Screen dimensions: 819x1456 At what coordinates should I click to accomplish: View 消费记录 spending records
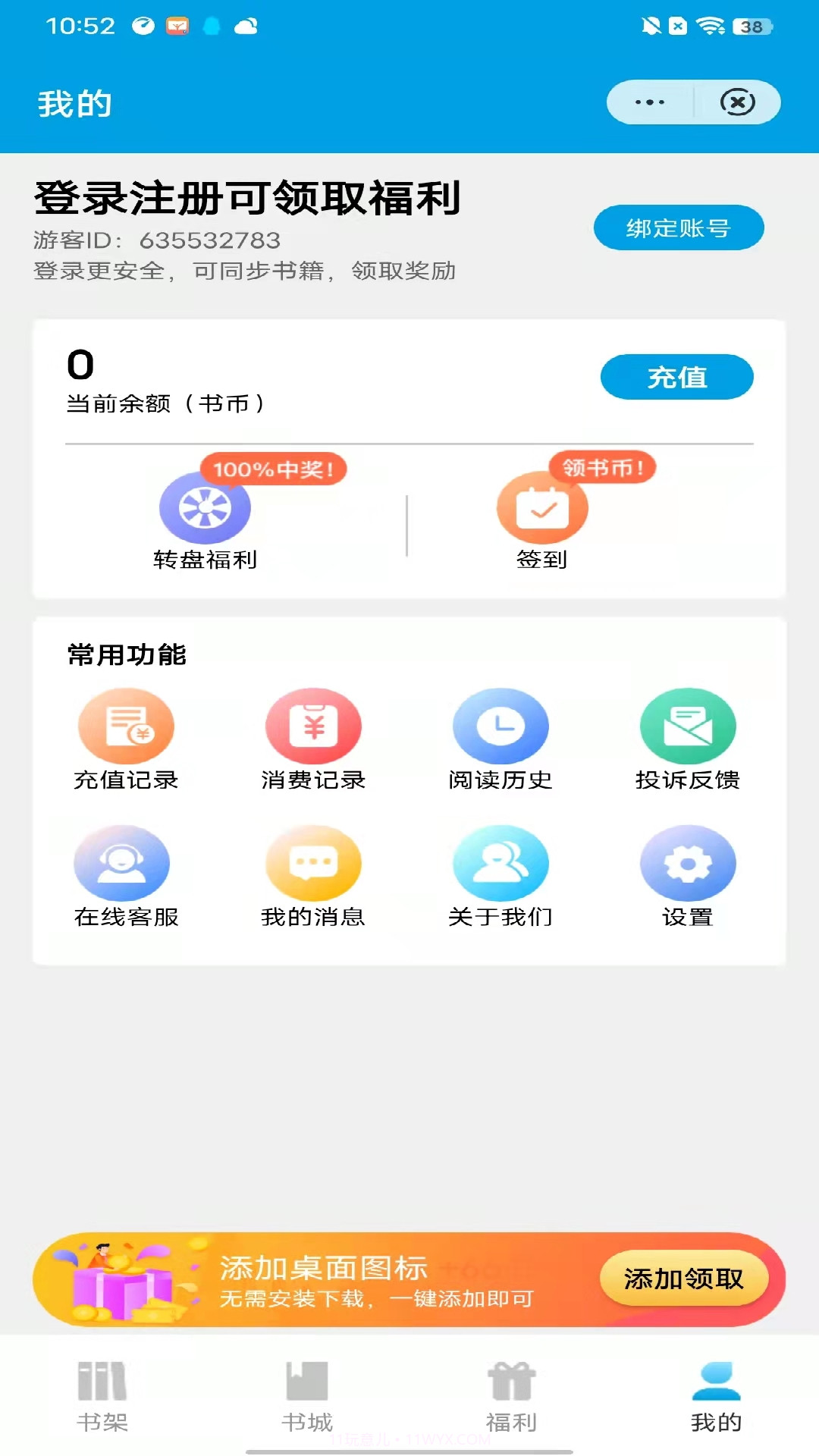312,726
